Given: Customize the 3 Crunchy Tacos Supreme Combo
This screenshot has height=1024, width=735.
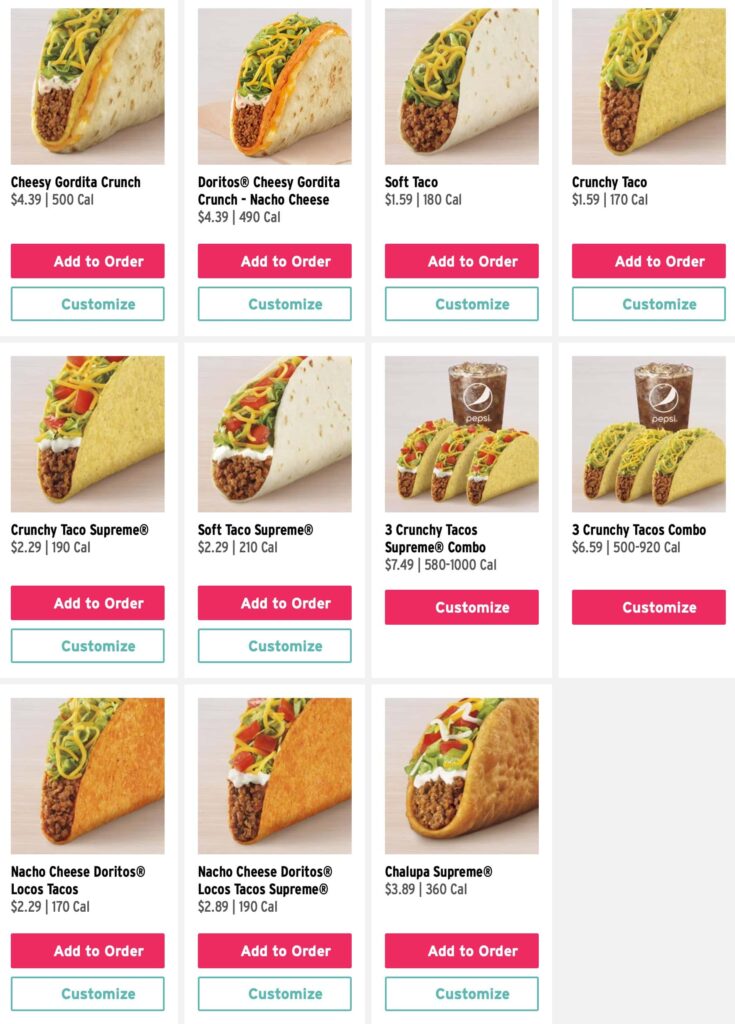Looking at the screenshot, I should (x=461, y=607).
